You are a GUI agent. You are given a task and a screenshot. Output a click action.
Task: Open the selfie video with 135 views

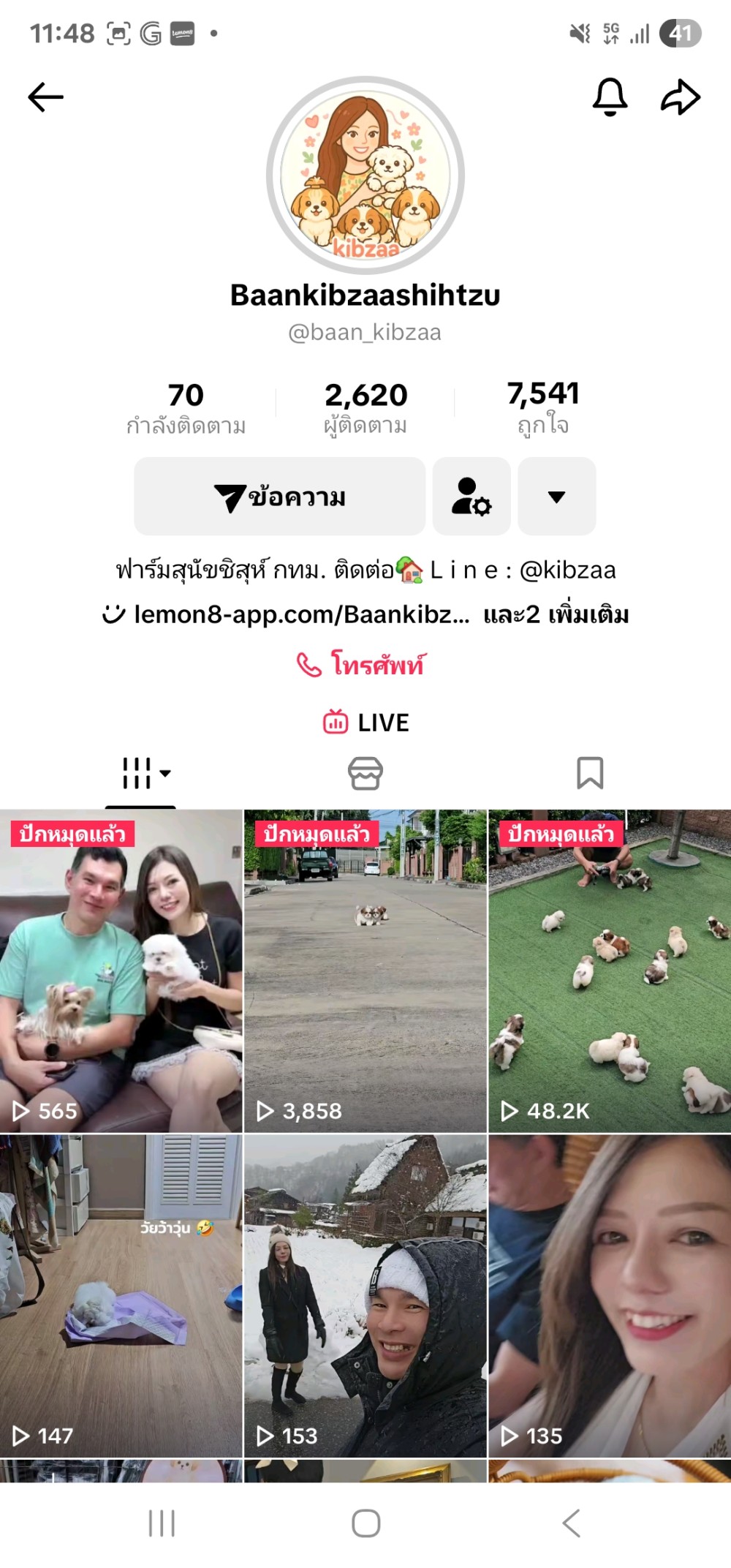point(610,1296)
